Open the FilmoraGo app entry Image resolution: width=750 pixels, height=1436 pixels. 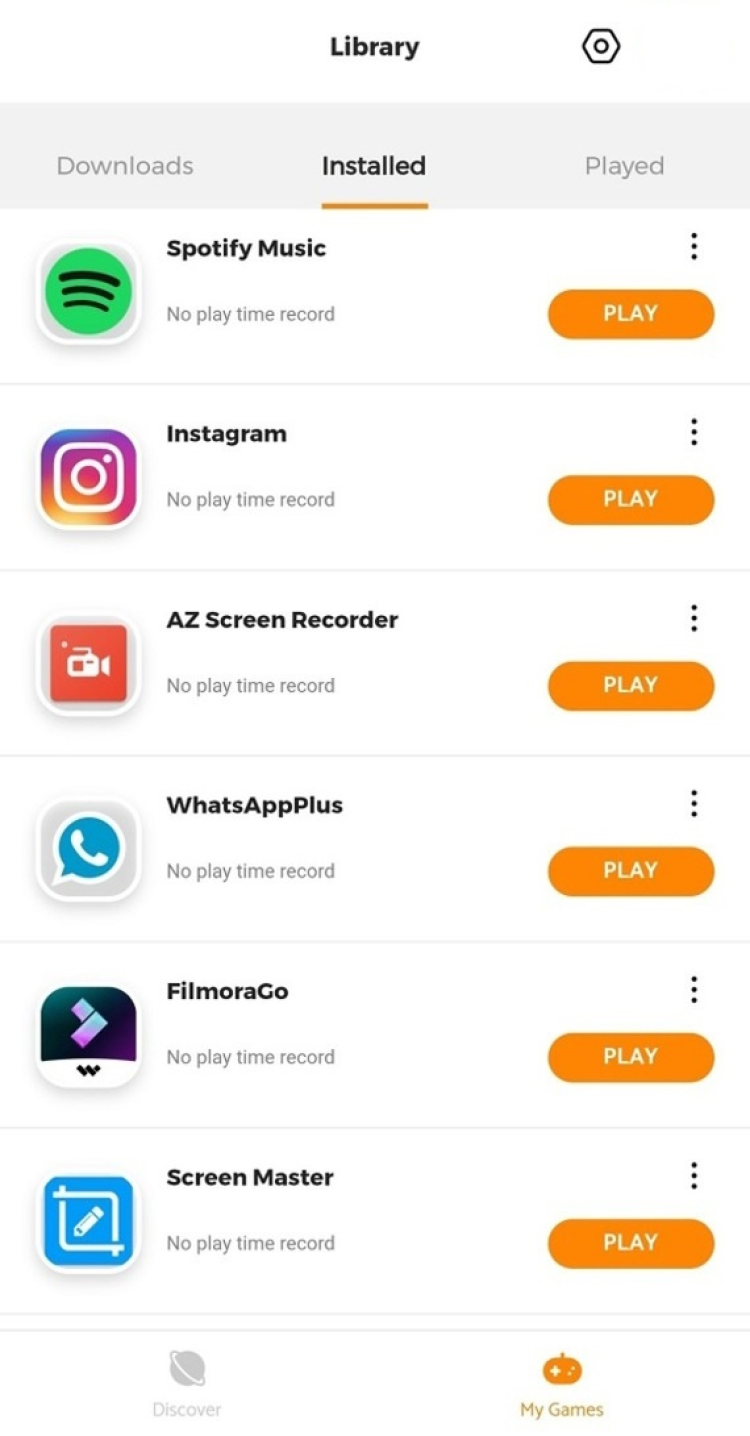pos(227,992)
